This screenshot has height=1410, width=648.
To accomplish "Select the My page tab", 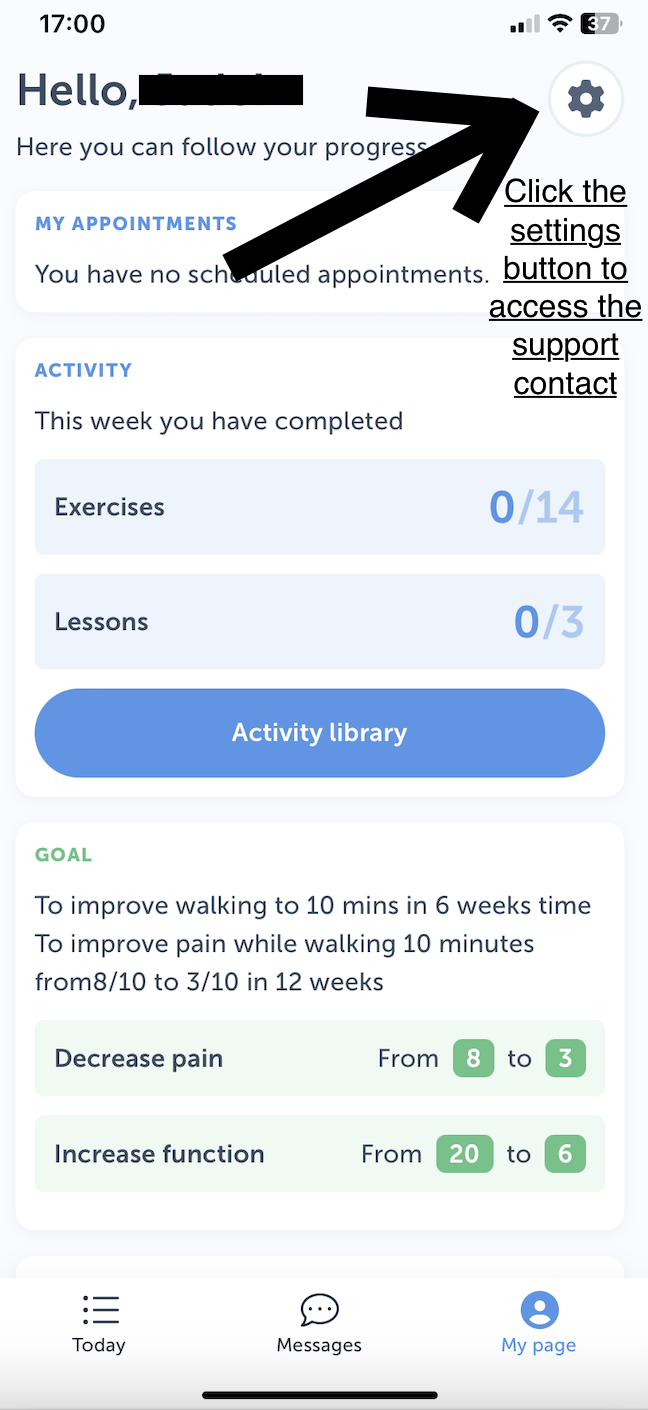I will click(x=539, y=1322).
